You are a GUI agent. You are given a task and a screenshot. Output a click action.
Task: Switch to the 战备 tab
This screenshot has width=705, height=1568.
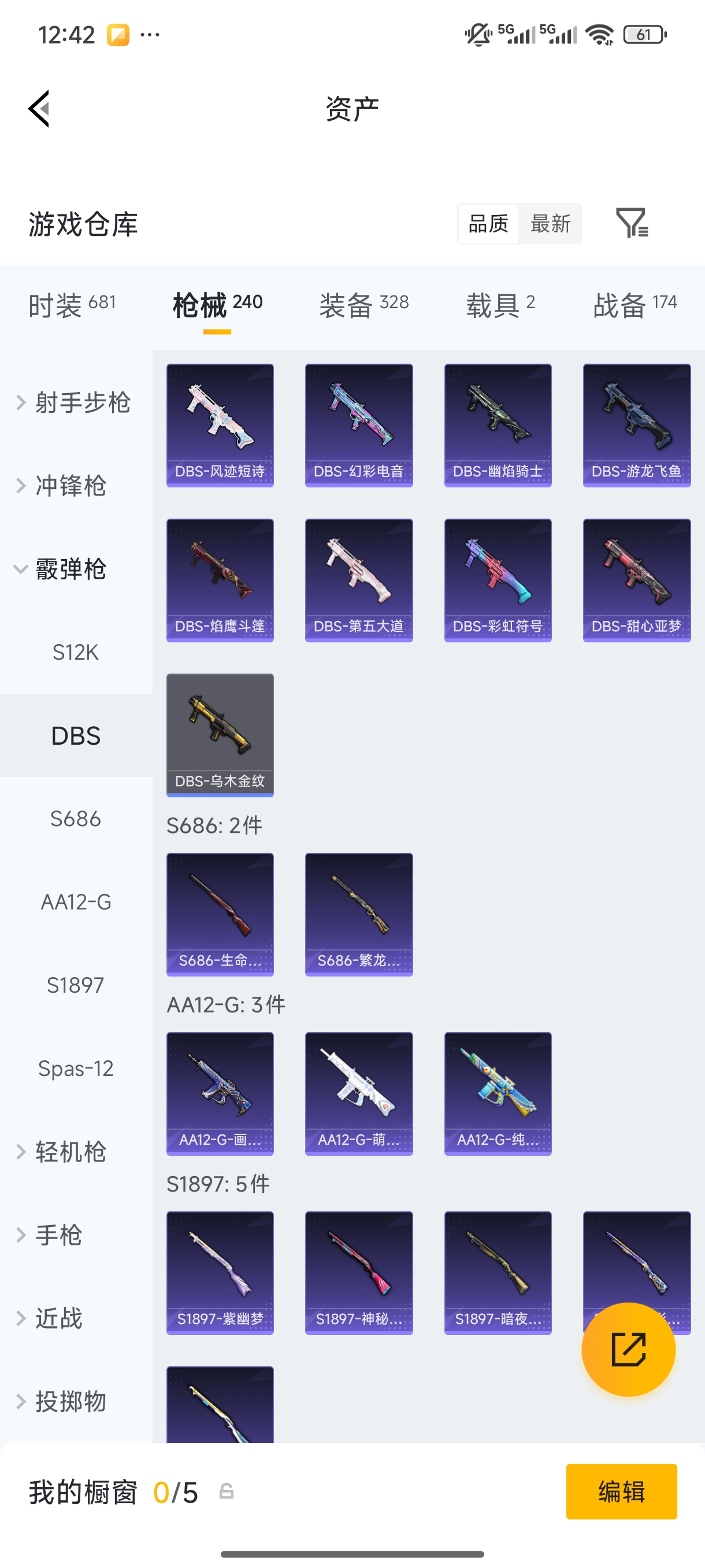click(634, 304)
